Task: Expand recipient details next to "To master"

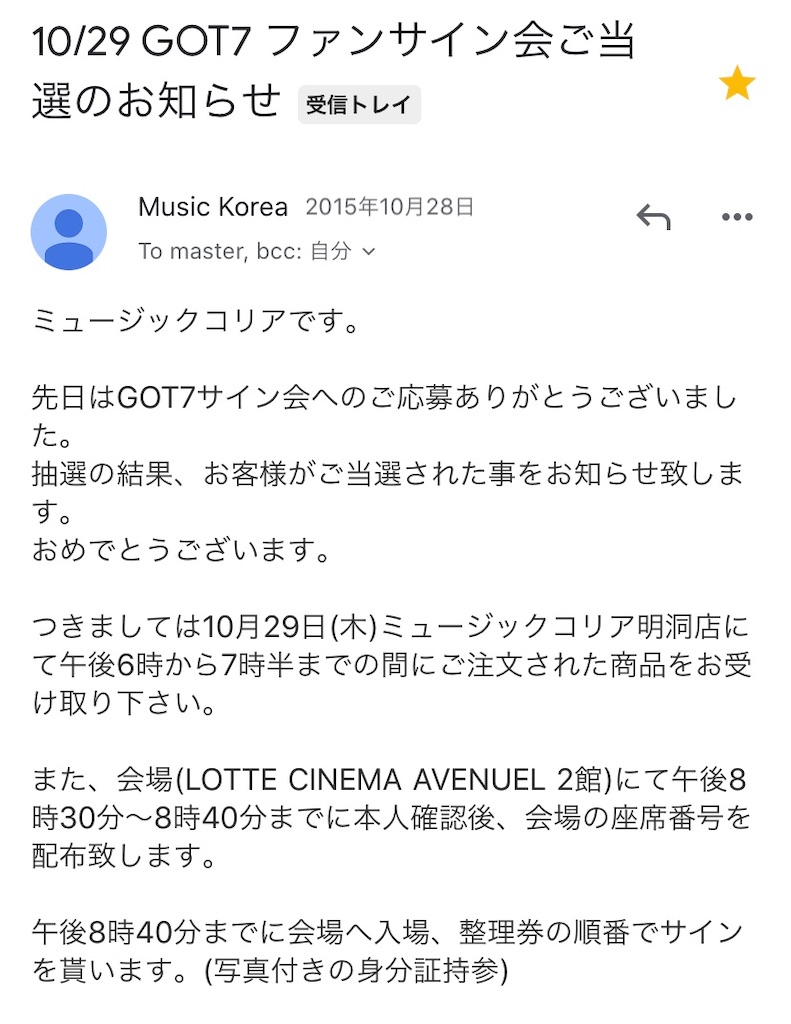Action: click(368, 252)
